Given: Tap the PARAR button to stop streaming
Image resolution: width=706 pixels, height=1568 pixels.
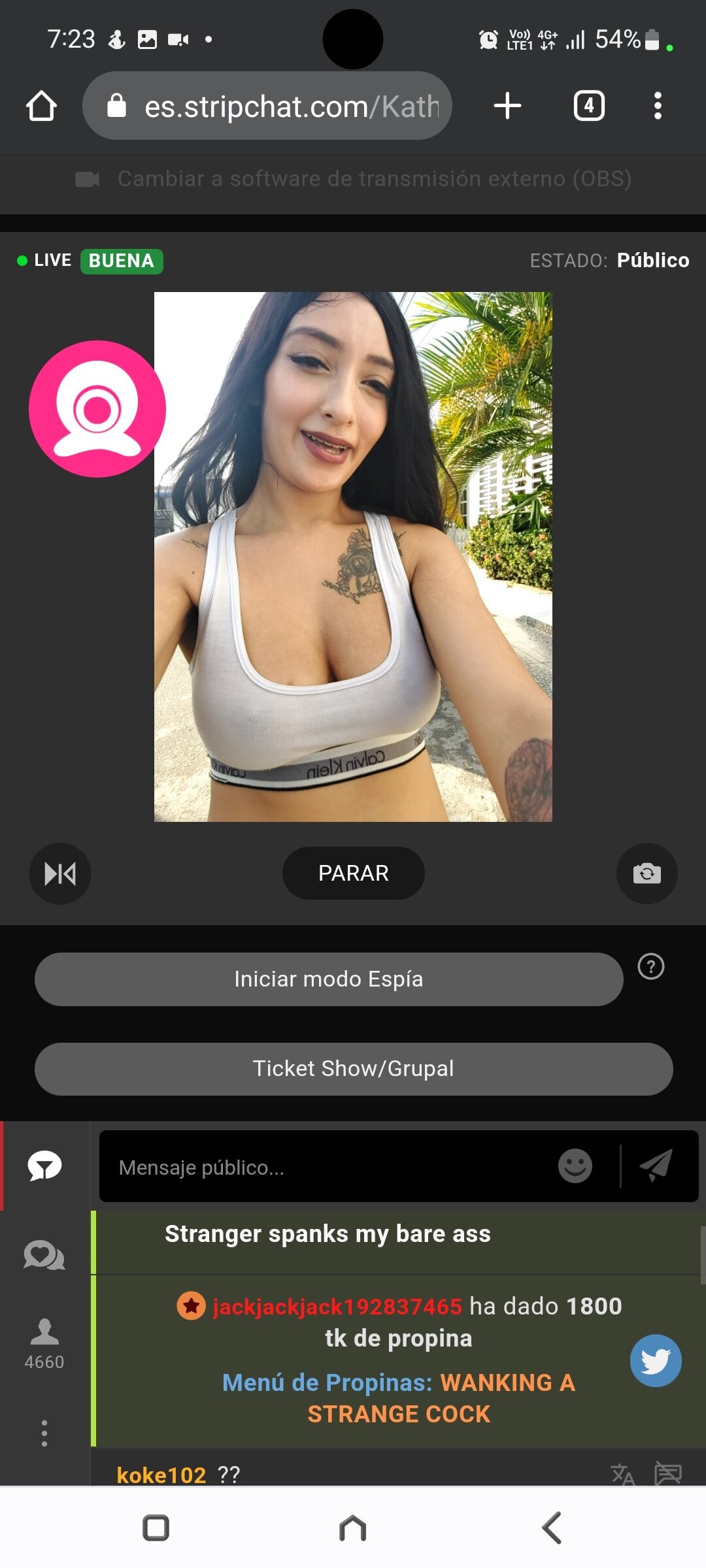Looking at the screenshot, I should coord(353,873).
